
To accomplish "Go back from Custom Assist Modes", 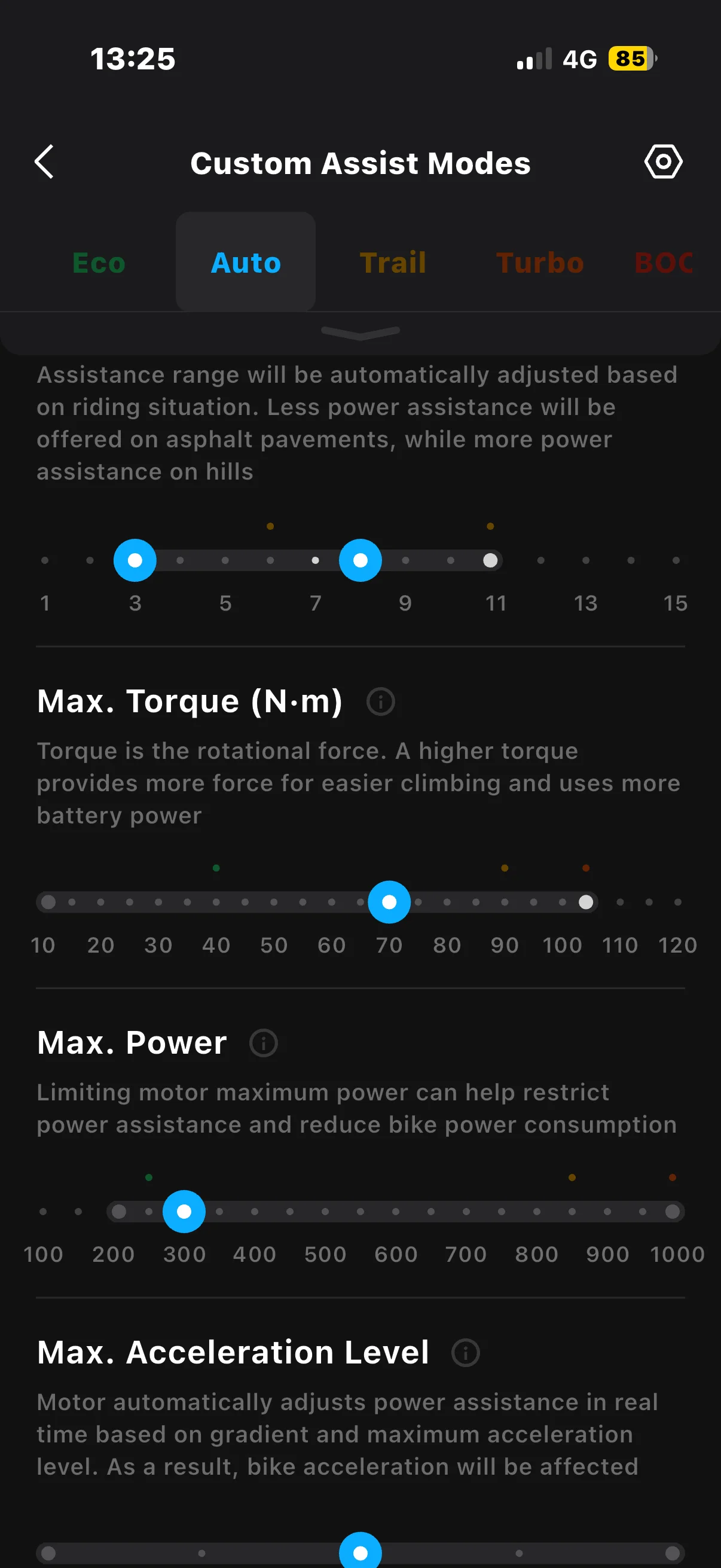I will click(x=44, y=162).
